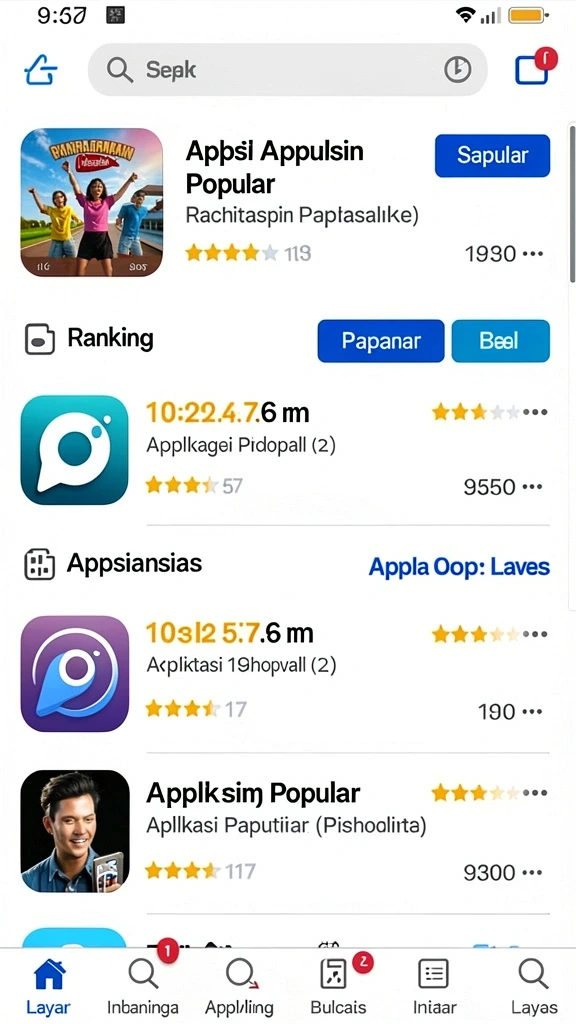Switch to the Iniaar tab
This screenshot has width=576, height=1024.
click(x=434, y=986)
